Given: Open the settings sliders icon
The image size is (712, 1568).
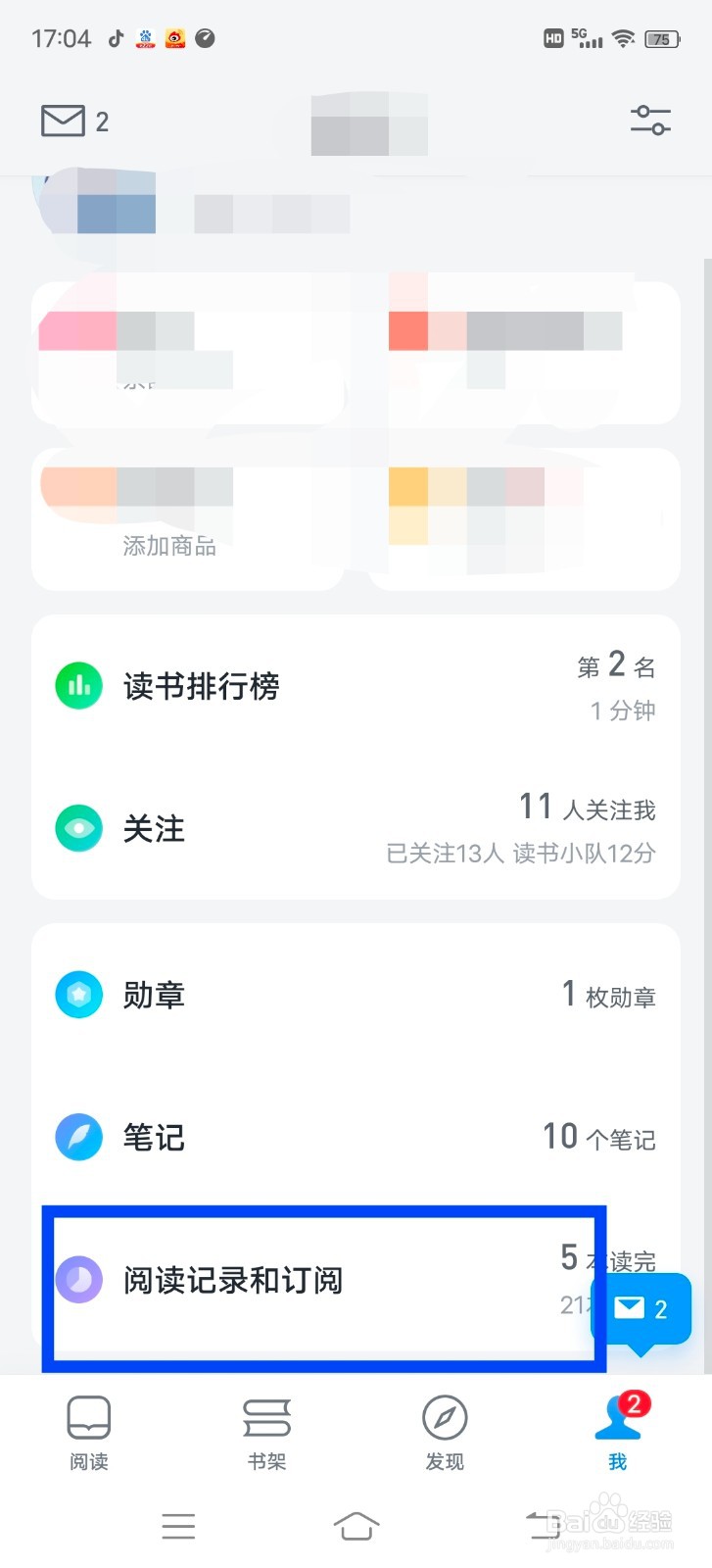Looking at the screenshot, I should 650,121.
